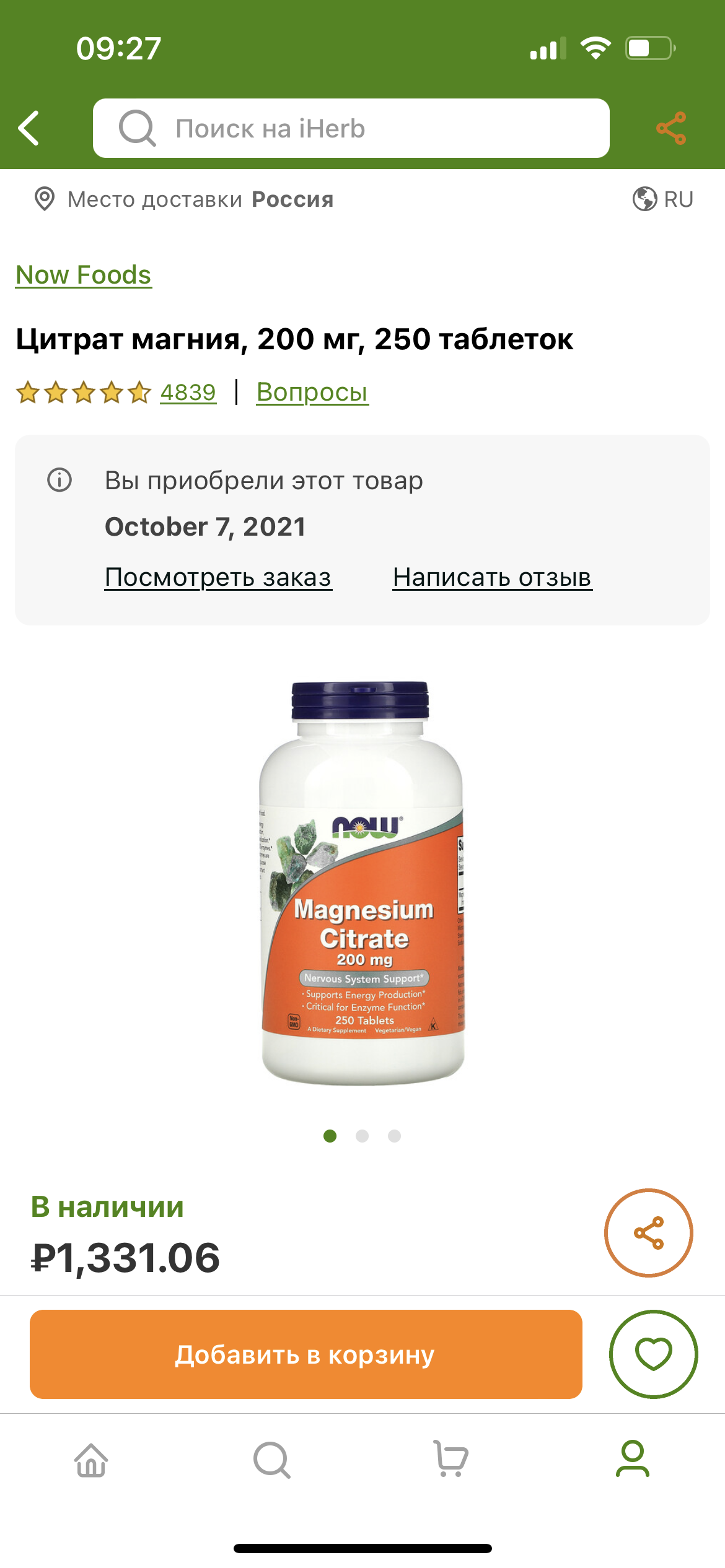Open the shopping cart tab

click(x=450, y=1459)
